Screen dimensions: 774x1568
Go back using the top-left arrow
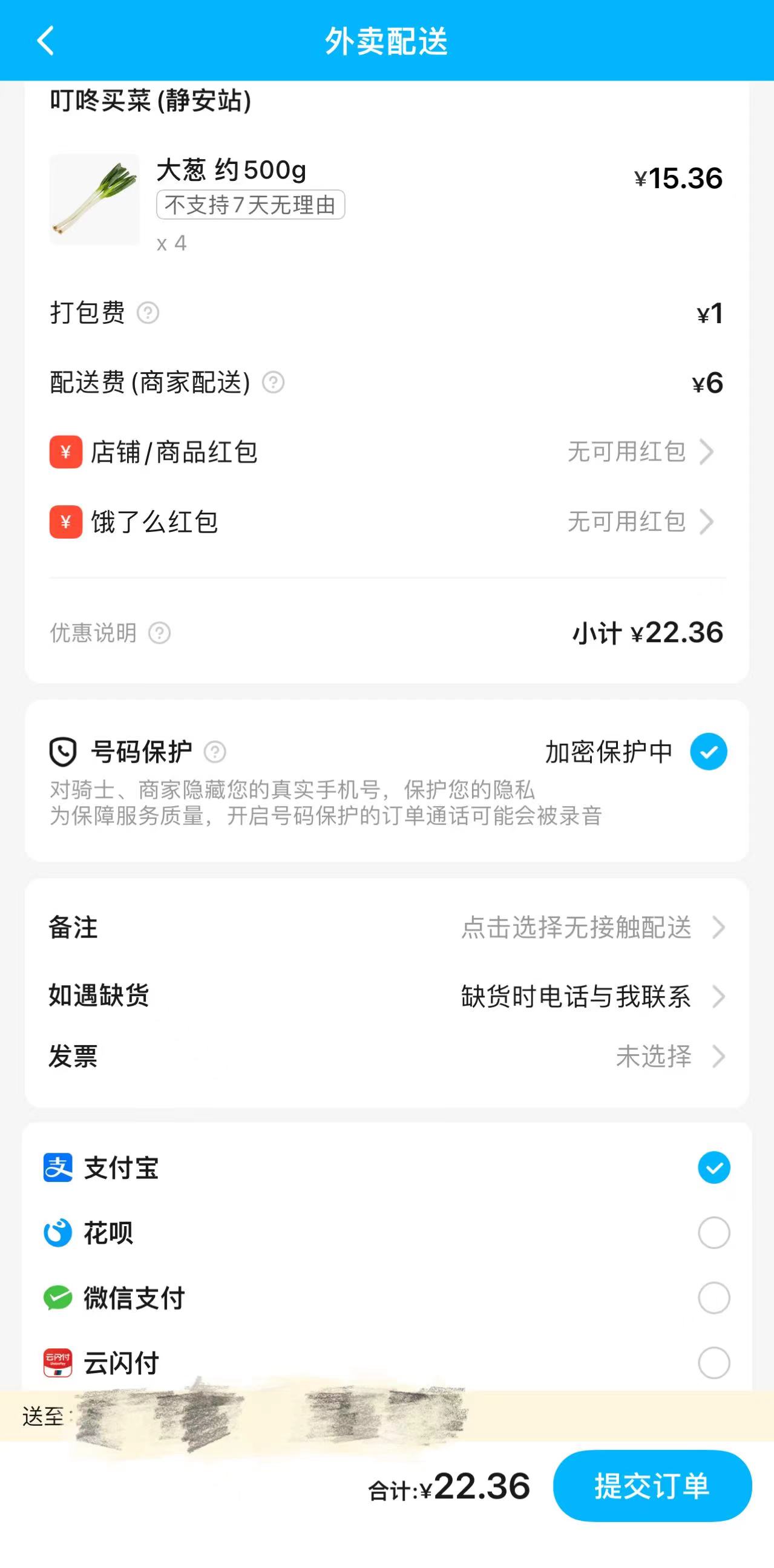click(x=46, y=41)
